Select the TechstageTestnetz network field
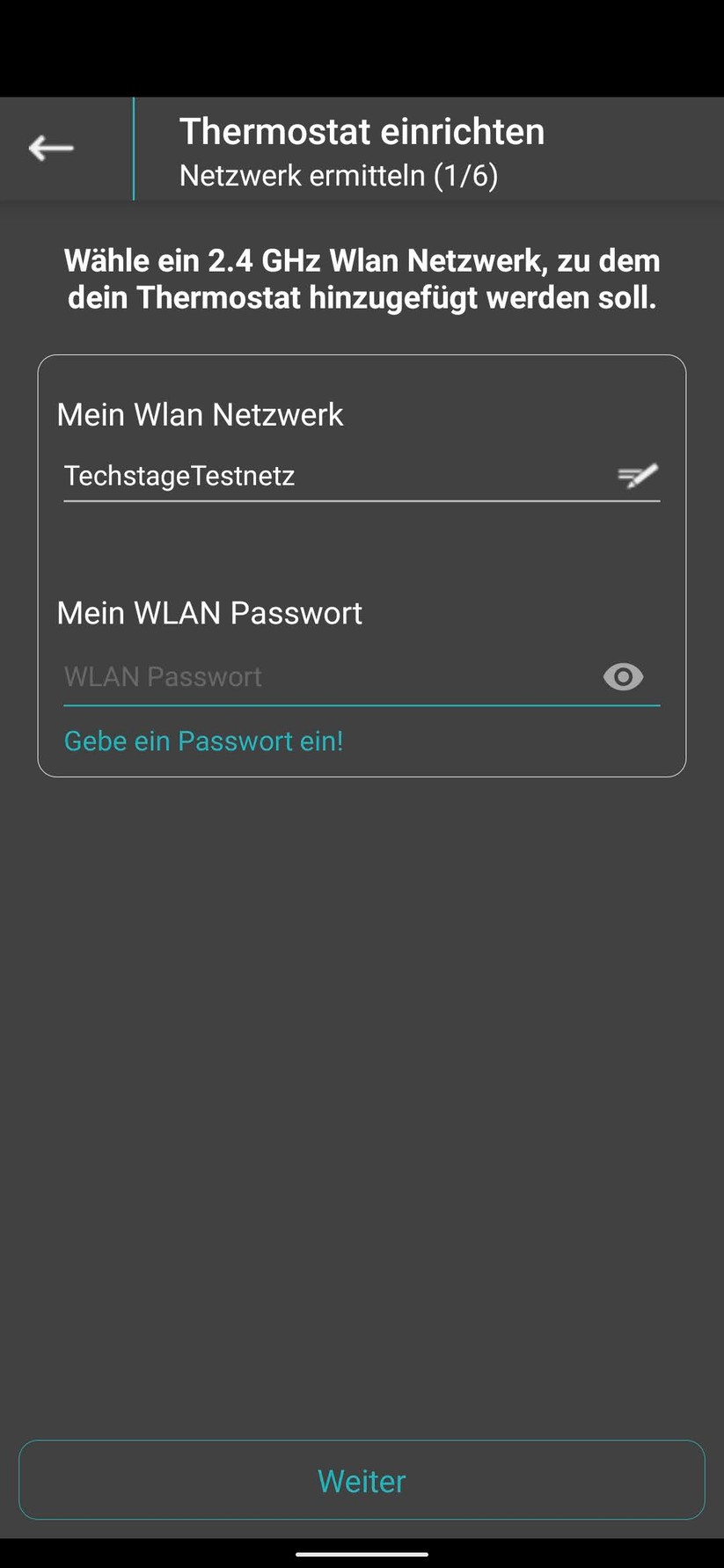 (x=334, y=476)
